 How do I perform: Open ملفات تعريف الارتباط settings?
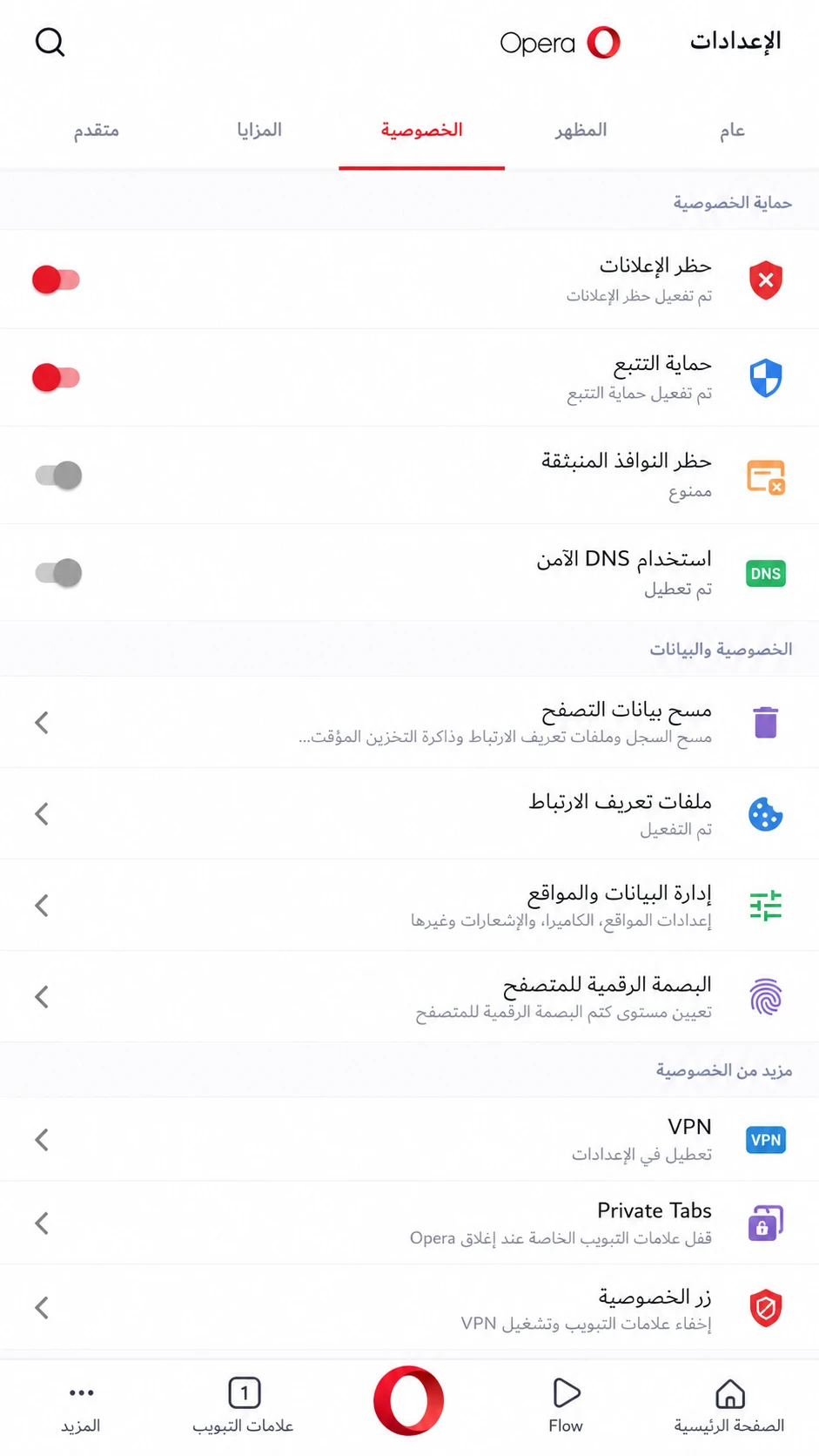click(409, 813)
